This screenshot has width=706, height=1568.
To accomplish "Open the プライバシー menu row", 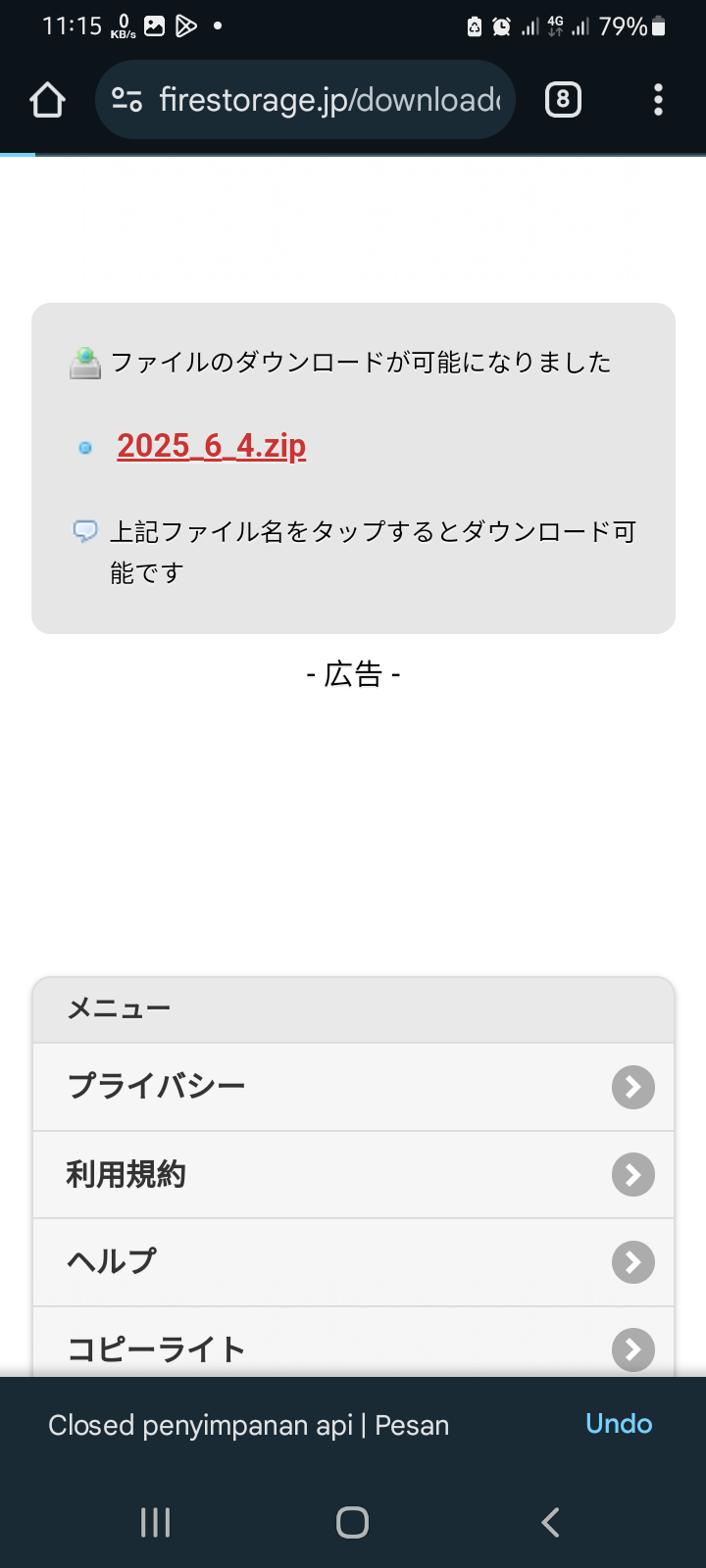I will tap(353, 1087).
